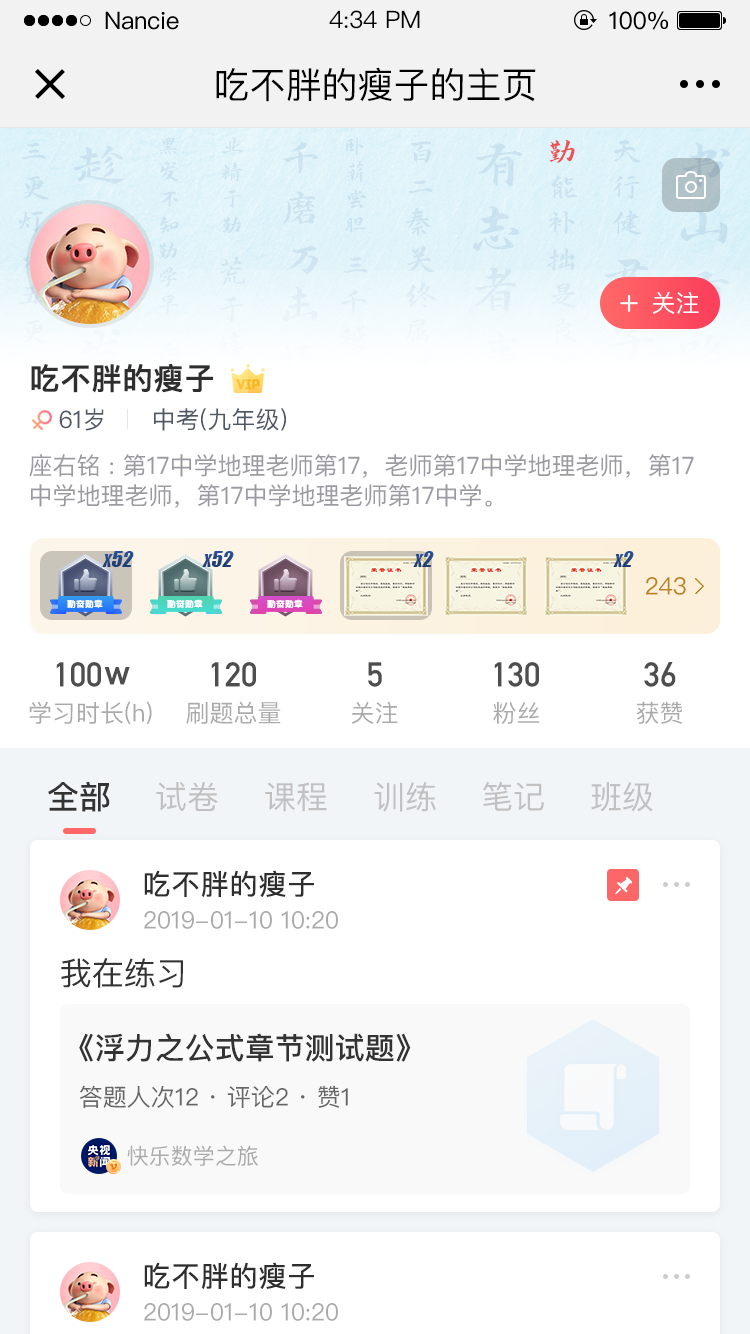The height and width of the screenshot is (1334, 750).
Task: Open the 关注 following count
Action: 374,691
